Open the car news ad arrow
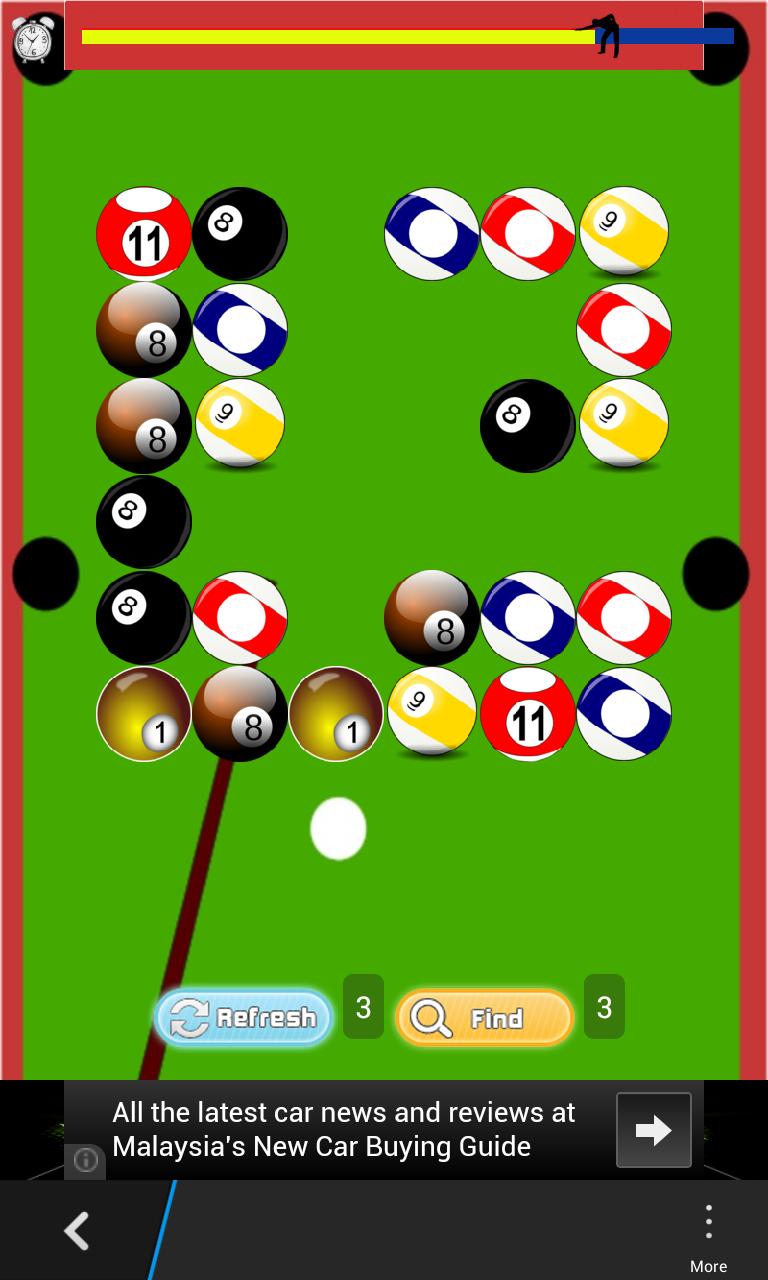 tap(653, 1130)
